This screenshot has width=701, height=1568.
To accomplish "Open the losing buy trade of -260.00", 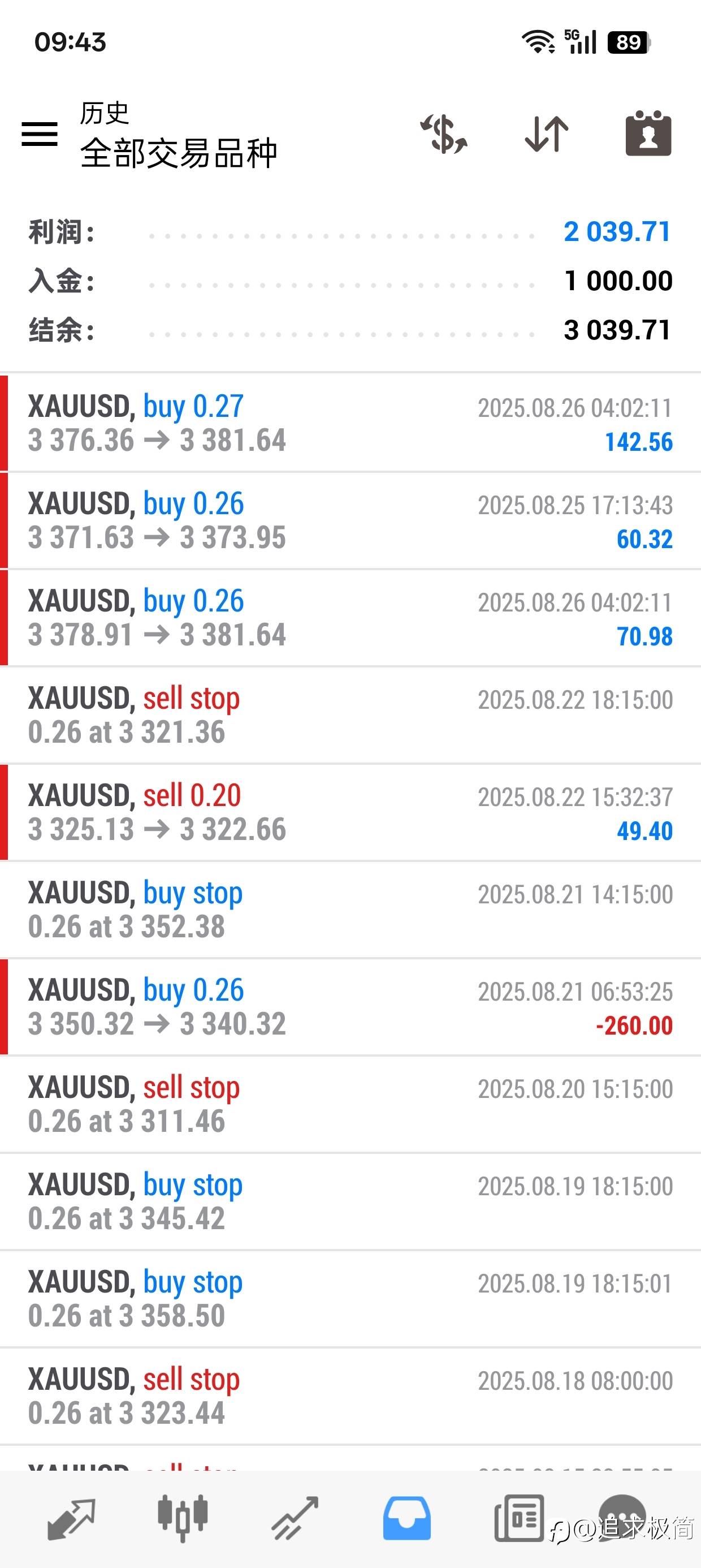I will [350, 1007].
